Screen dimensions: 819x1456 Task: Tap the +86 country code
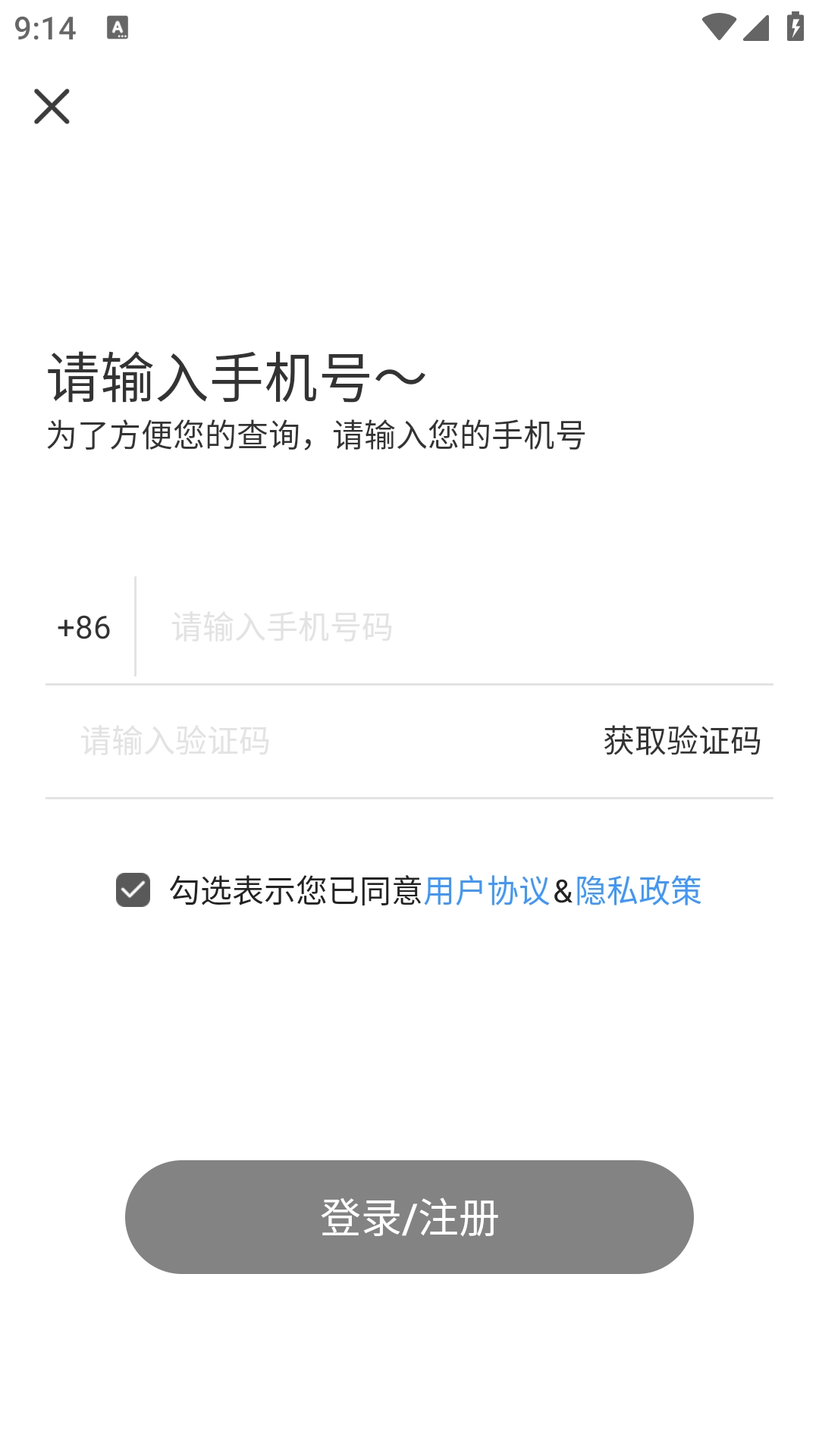[84, 627]
